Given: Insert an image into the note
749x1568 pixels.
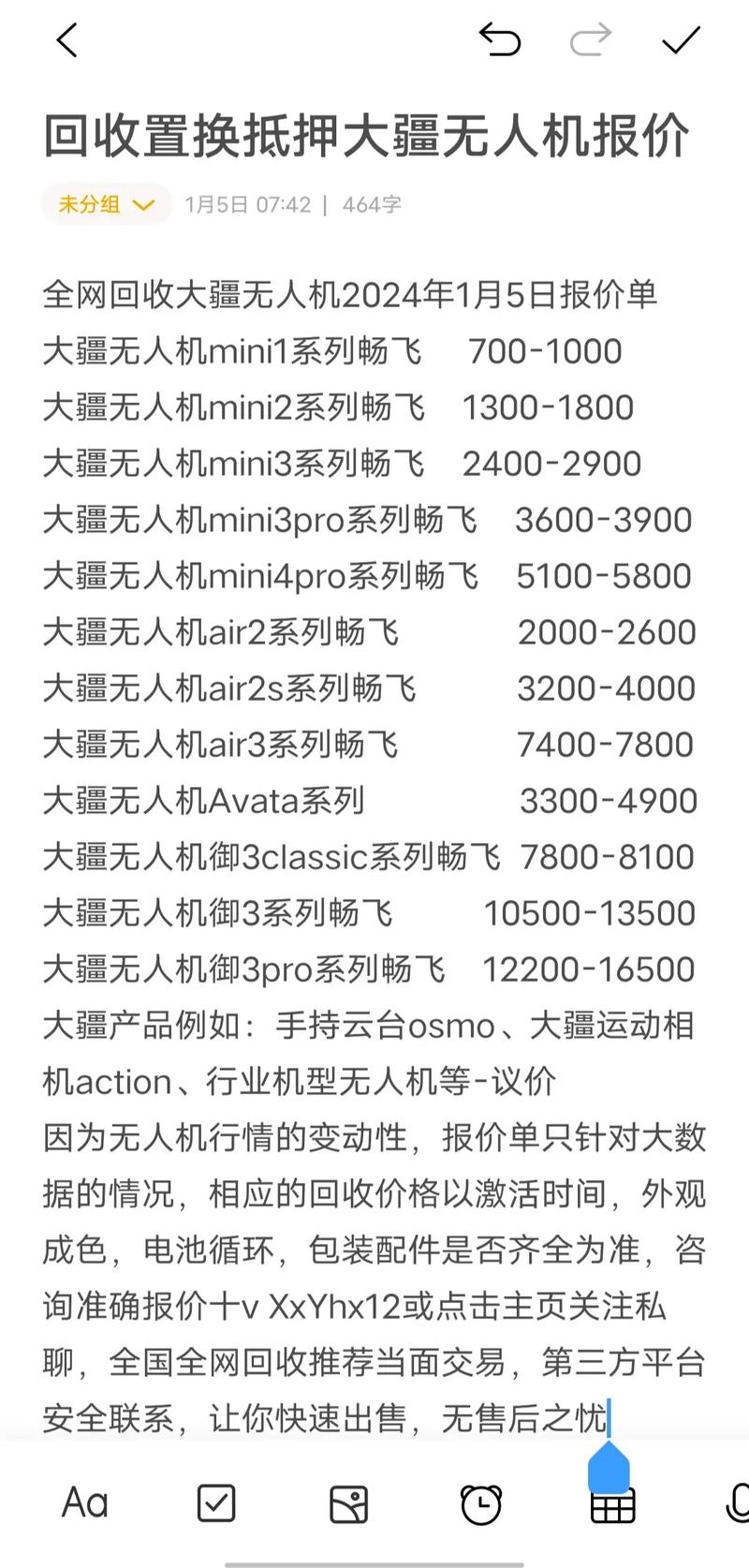Looking at the screenshot, I should (348, 1502).
